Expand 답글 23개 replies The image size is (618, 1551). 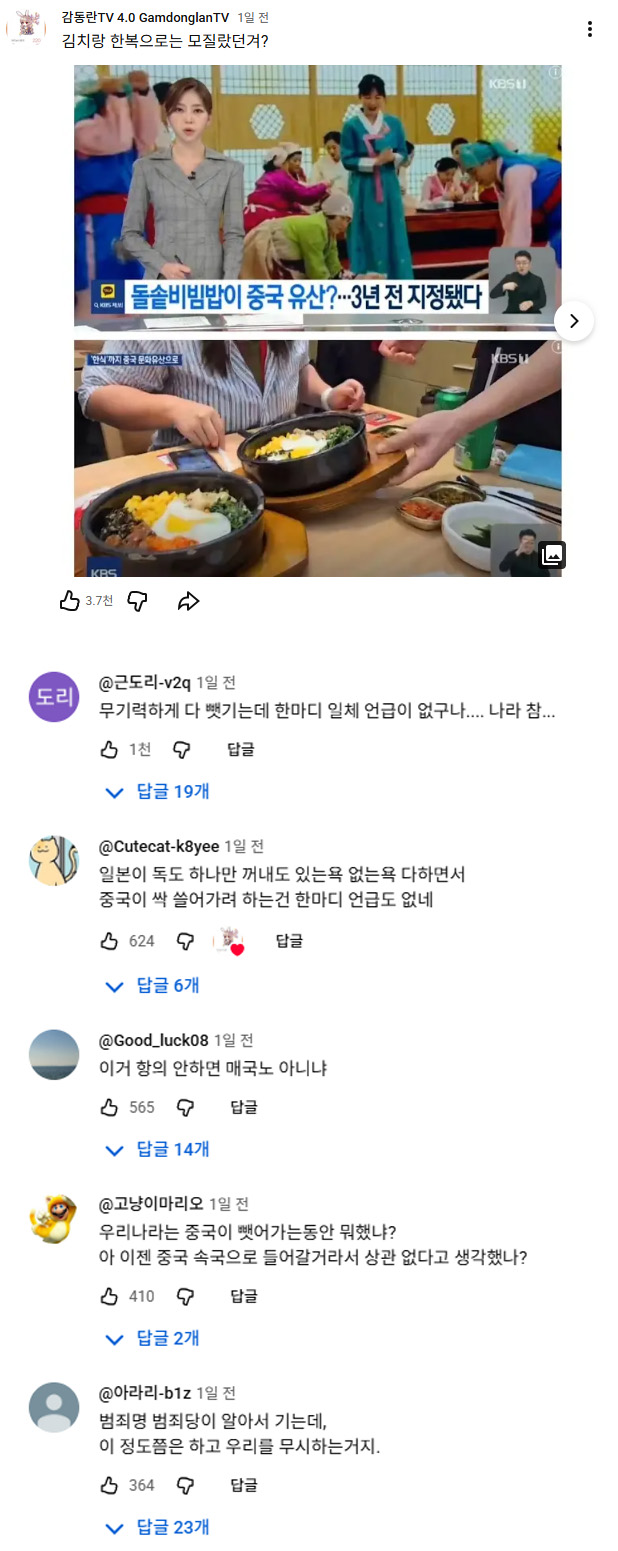click(x=158, y=1528)
